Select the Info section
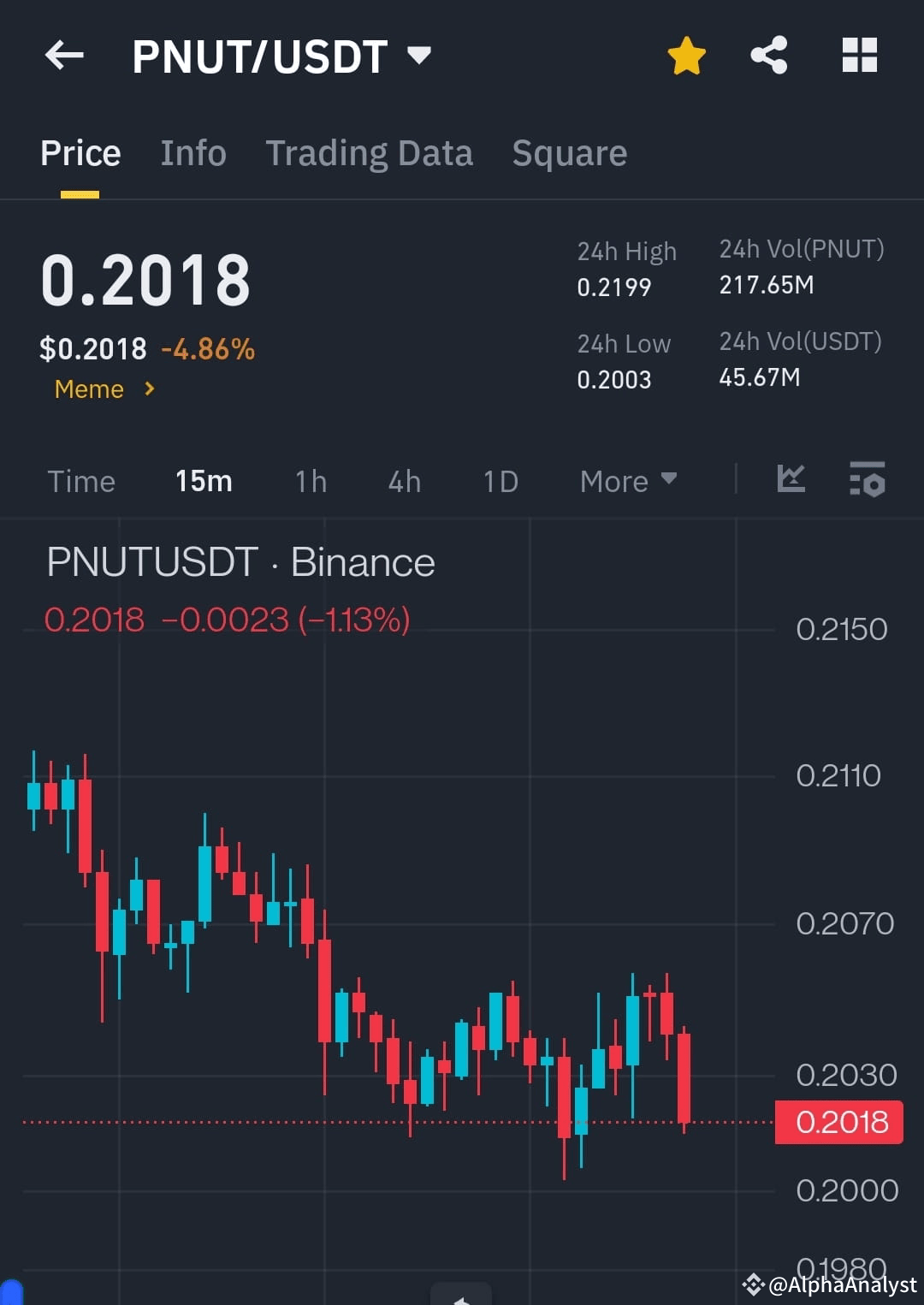The image size is (924, 1305). [192, 152]
